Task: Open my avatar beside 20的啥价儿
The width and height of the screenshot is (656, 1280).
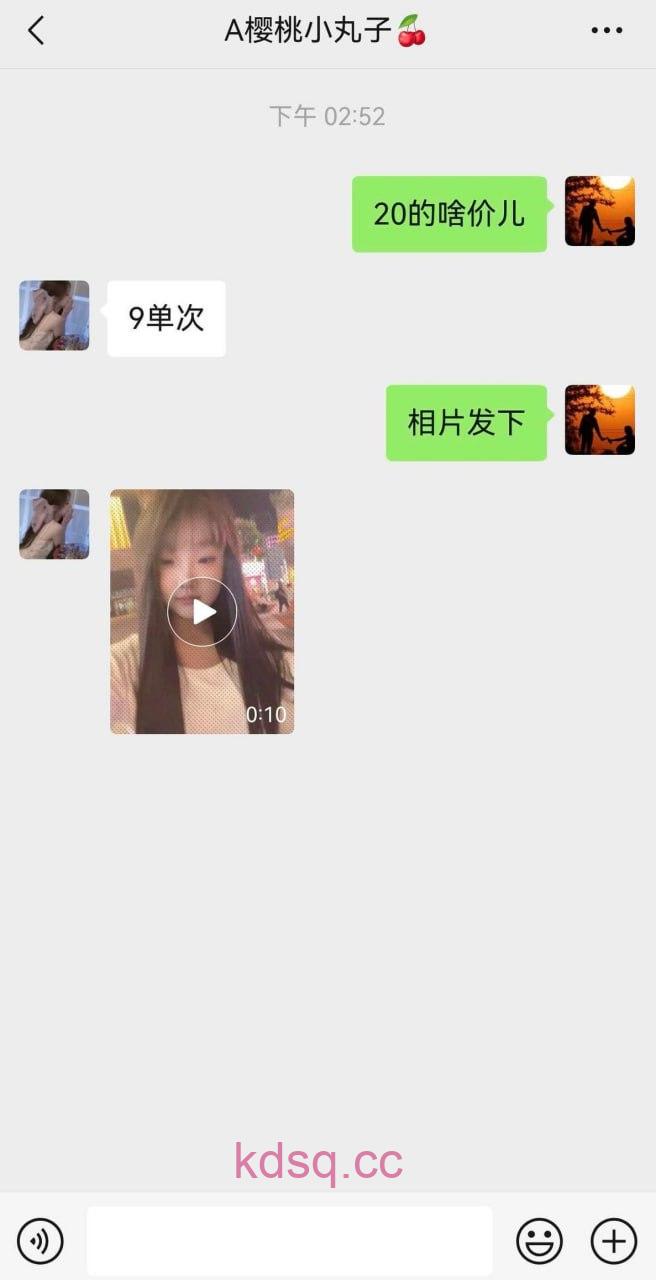Action: (599, 211)
